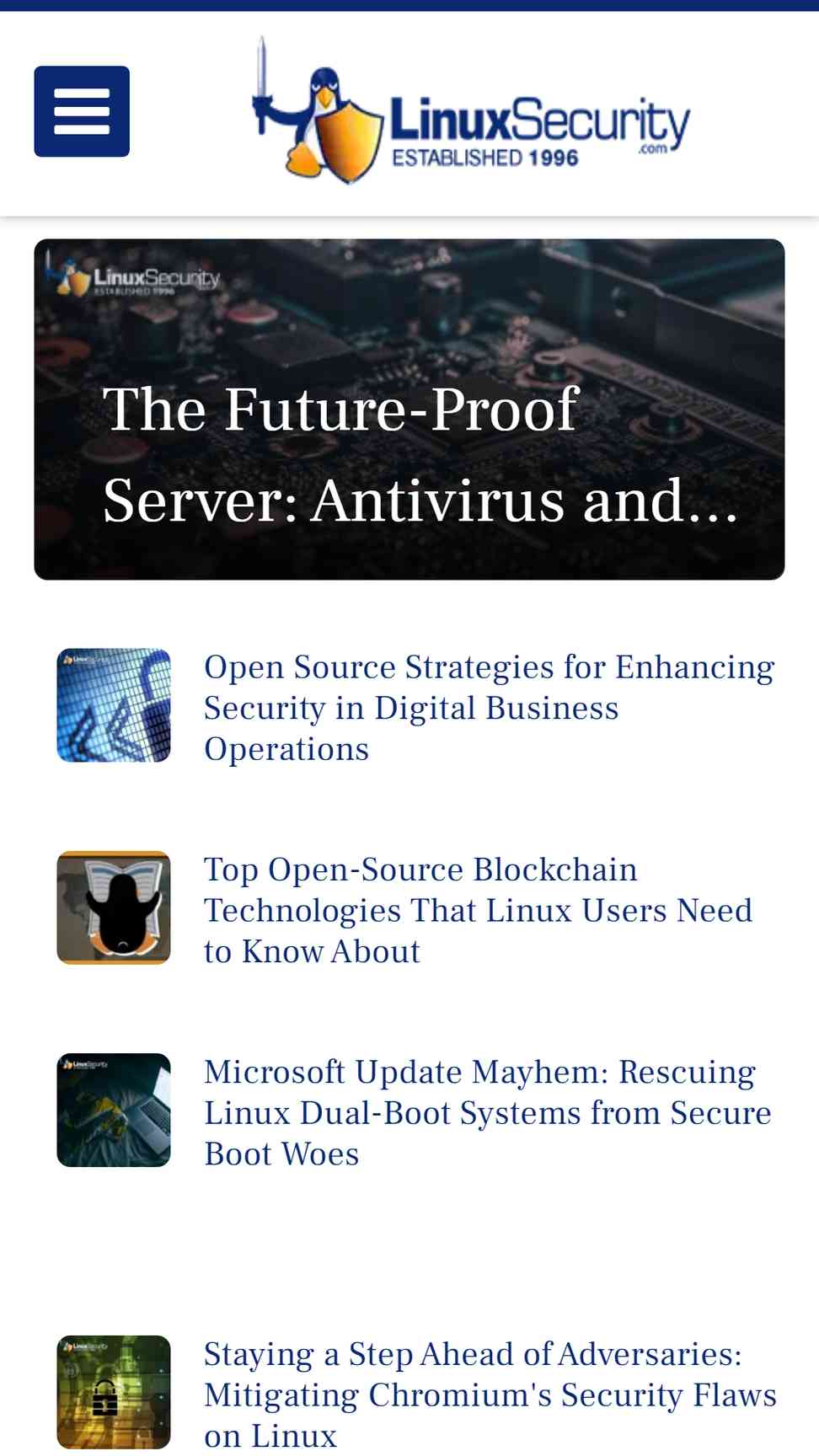Image resolution: width=819 pixels, height=1456 pixels.
Task: Tap the penguin thumbnail for Blockchain article
Action: coord(114,907)
